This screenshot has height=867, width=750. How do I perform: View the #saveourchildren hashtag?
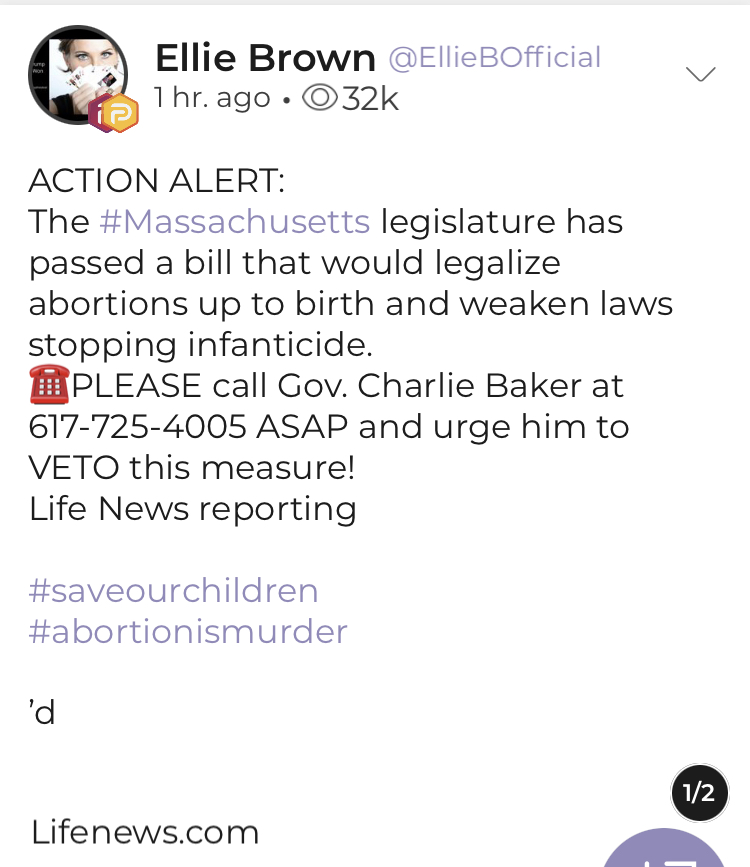click(x=173, y=590)
